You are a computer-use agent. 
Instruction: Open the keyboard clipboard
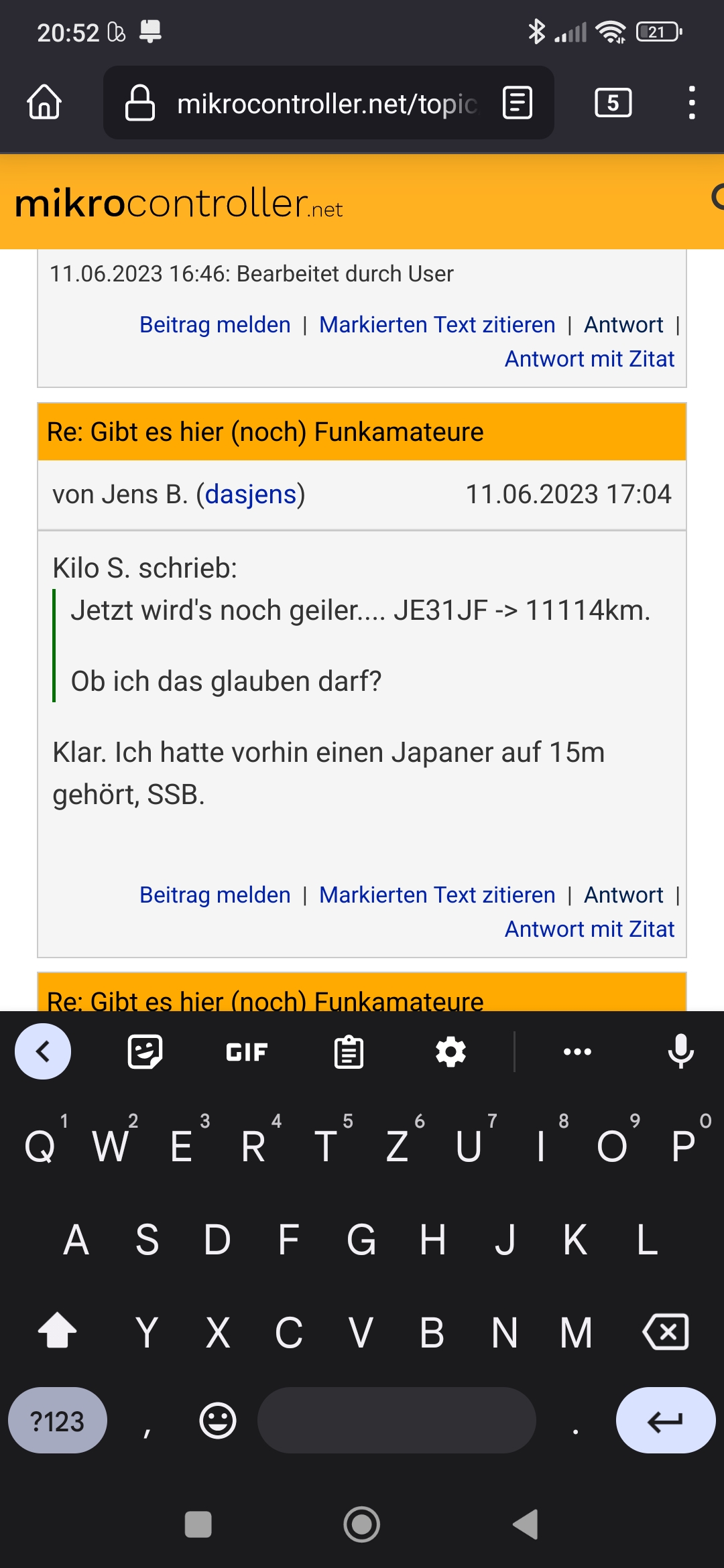(349, 1052)
